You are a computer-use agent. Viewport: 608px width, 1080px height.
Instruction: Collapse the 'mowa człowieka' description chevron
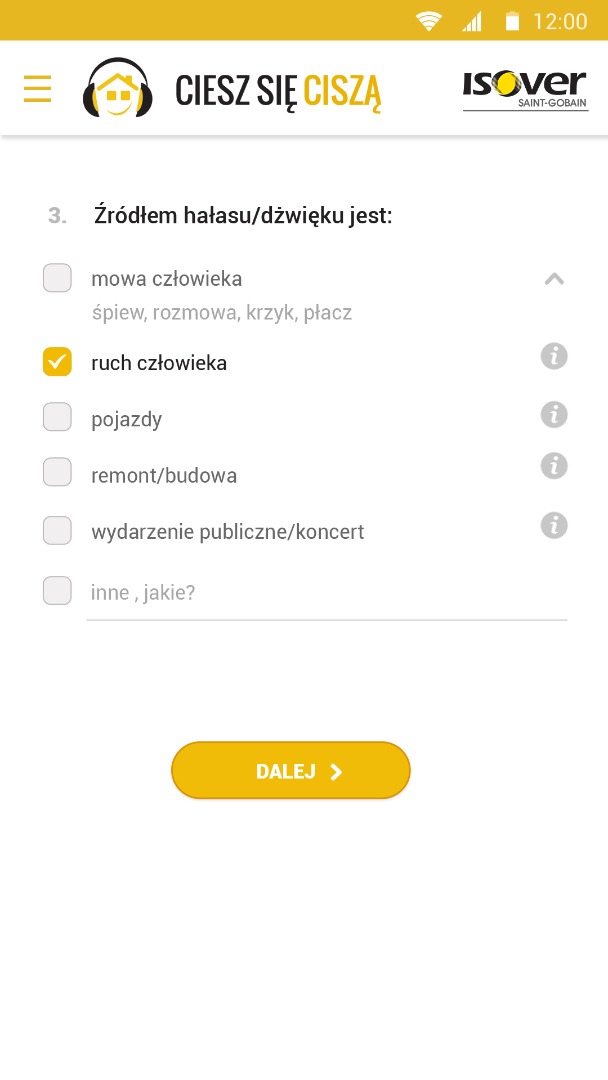[554, 279]
